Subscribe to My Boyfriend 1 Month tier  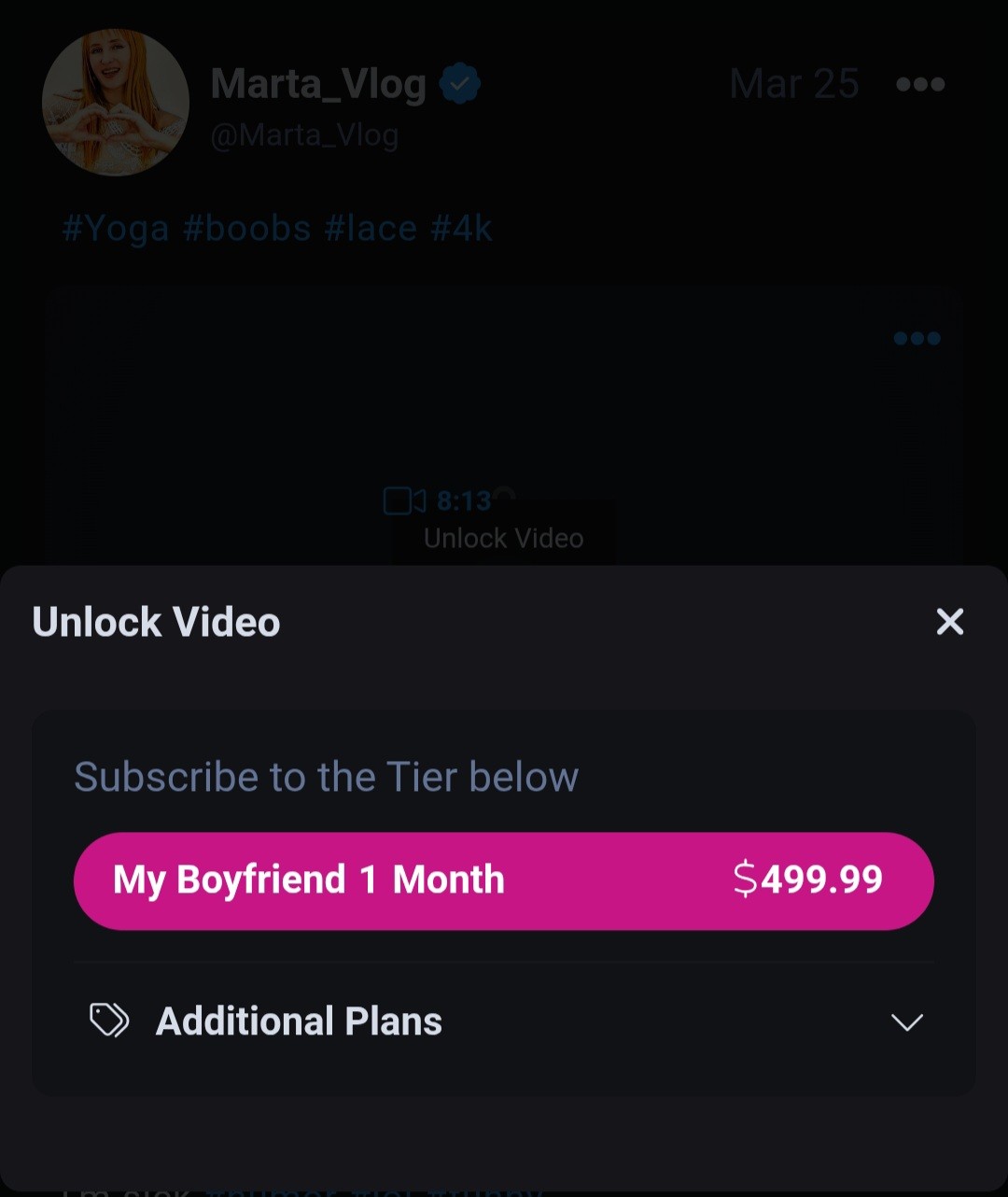pyautogui.click(x=503, y=880)
